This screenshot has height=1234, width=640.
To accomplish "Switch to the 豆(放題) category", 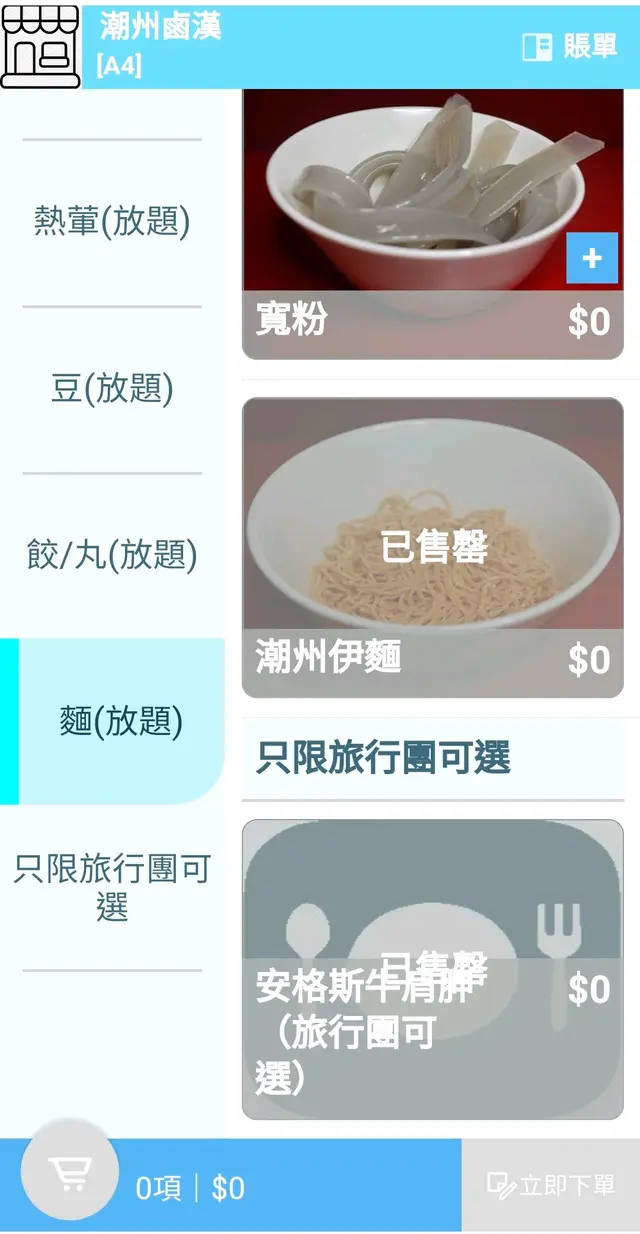I will pos(112,388).
